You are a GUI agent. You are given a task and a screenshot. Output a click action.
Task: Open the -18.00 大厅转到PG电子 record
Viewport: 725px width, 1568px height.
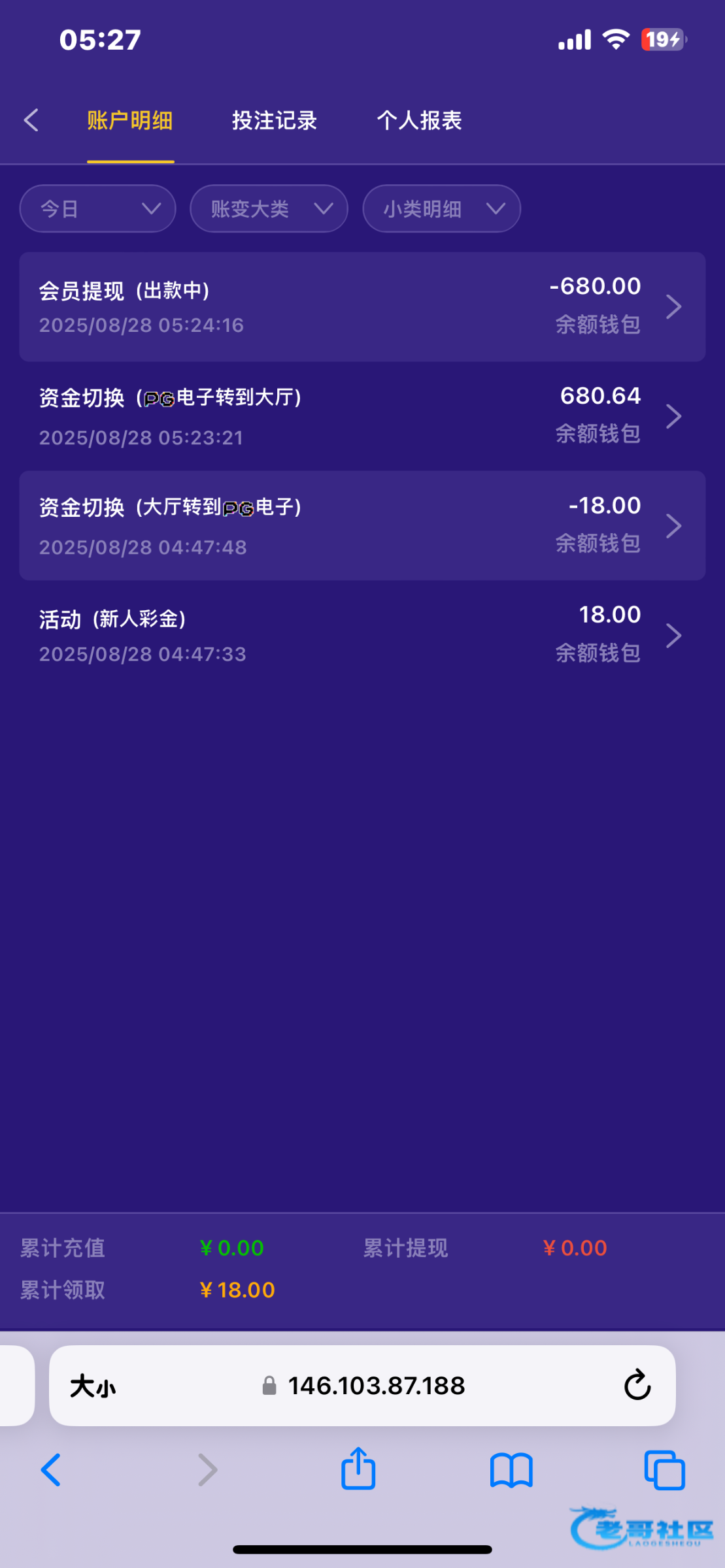[x=362, y=525]
